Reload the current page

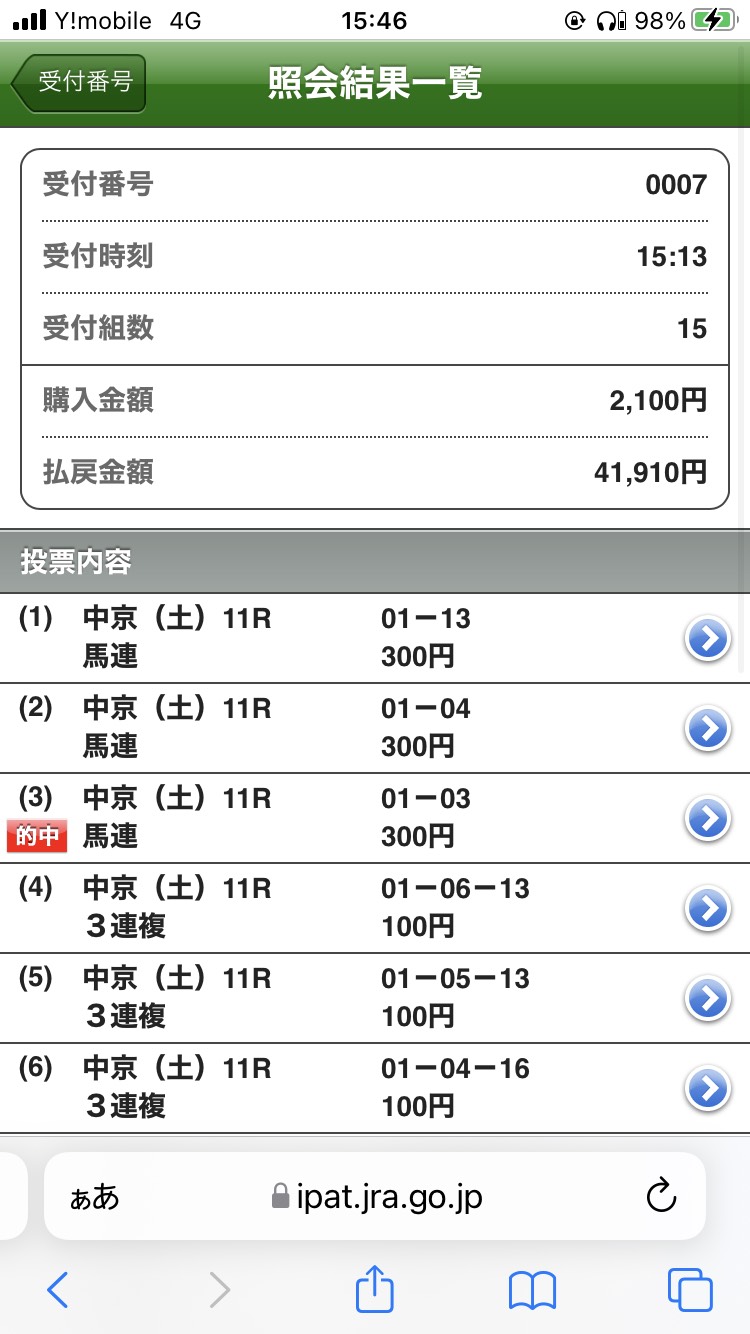(x=662, y=1196)
